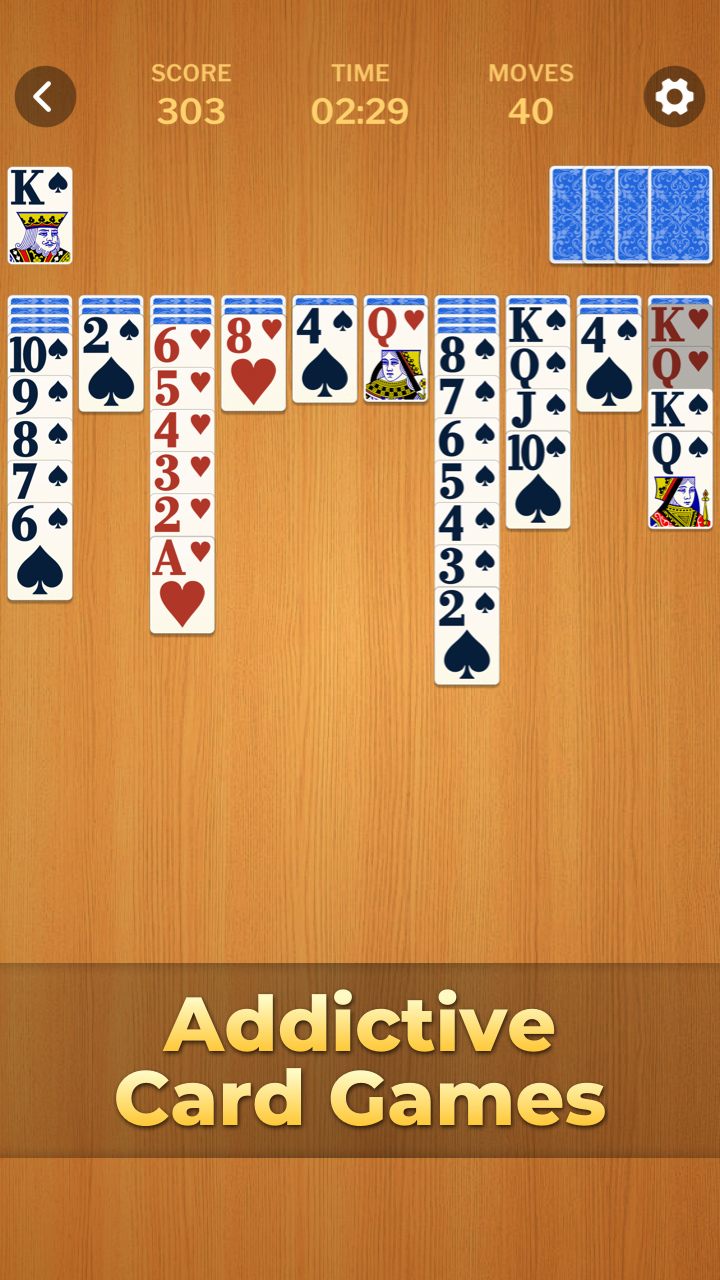This screenshot has width=720, height=1280.
Task: Open the settings gear menu
Action: [x=674, y=96]
